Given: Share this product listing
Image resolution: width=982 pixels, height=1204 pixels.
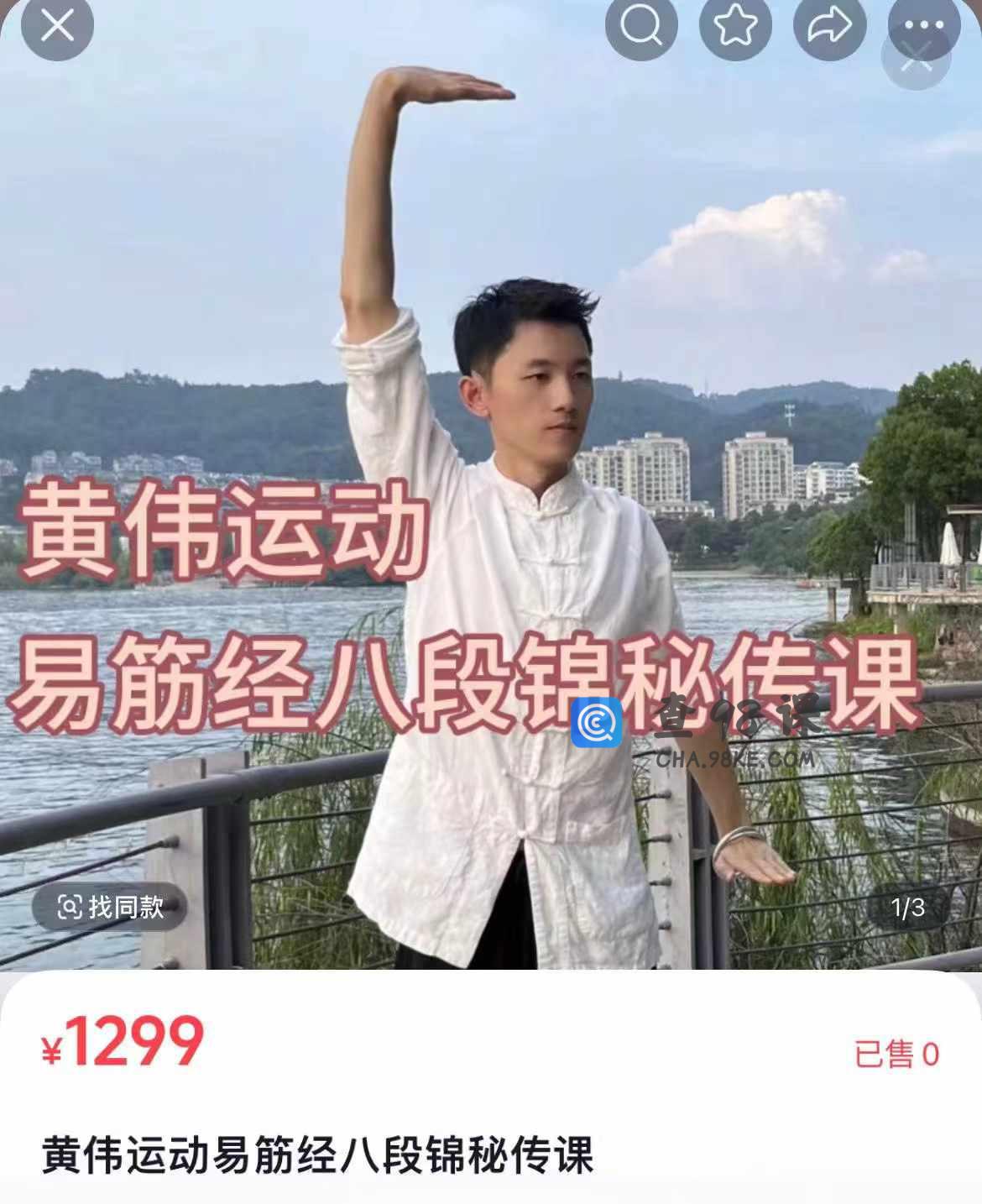Looking at the screenshot, I should pos(829,27).
